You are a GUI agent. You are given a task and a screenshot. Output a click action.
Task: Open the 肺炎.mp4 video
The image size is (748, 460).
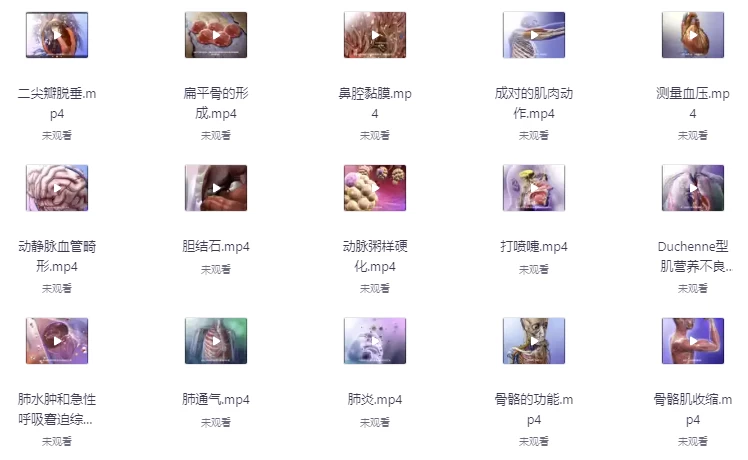coord(375,341)
